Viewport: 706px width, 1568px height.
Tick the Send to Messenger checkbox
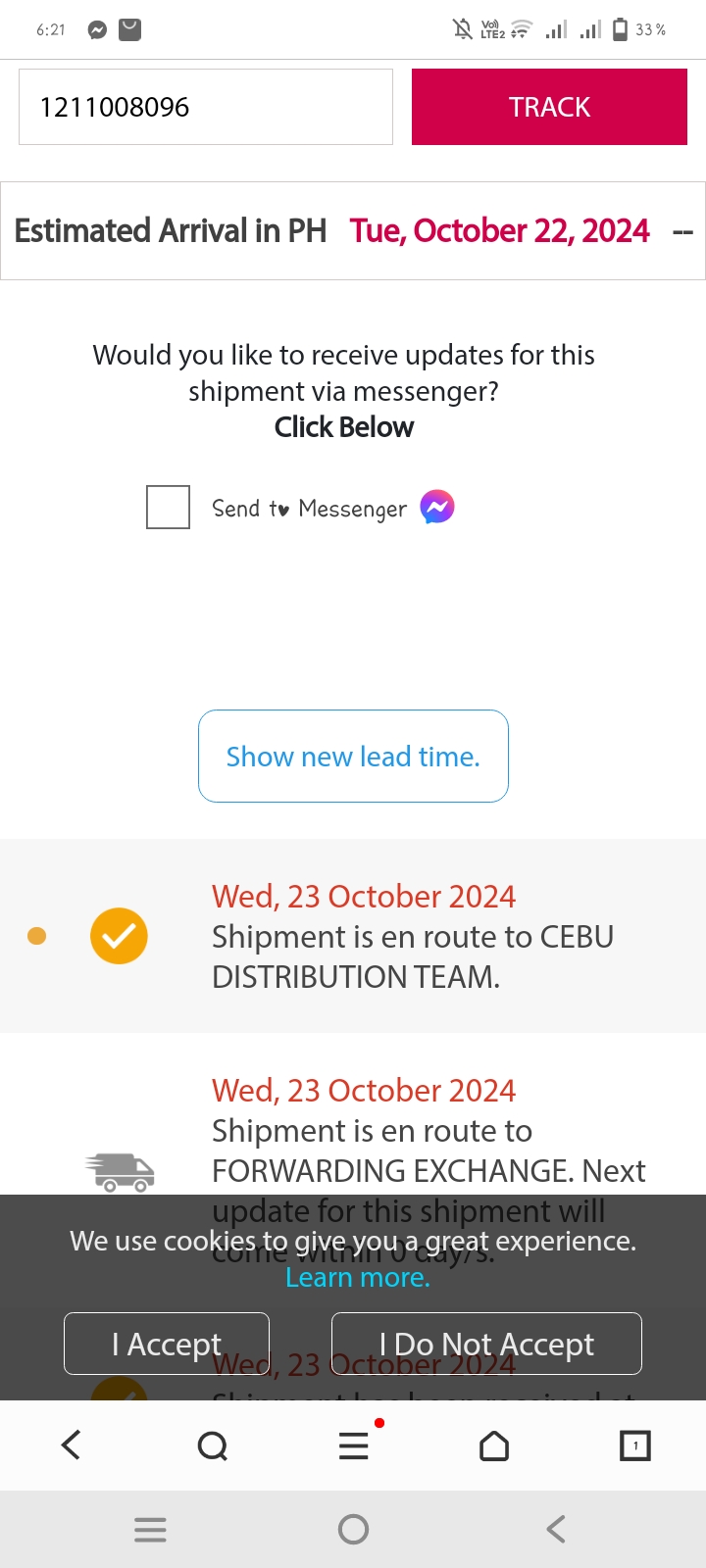point(168,508)
